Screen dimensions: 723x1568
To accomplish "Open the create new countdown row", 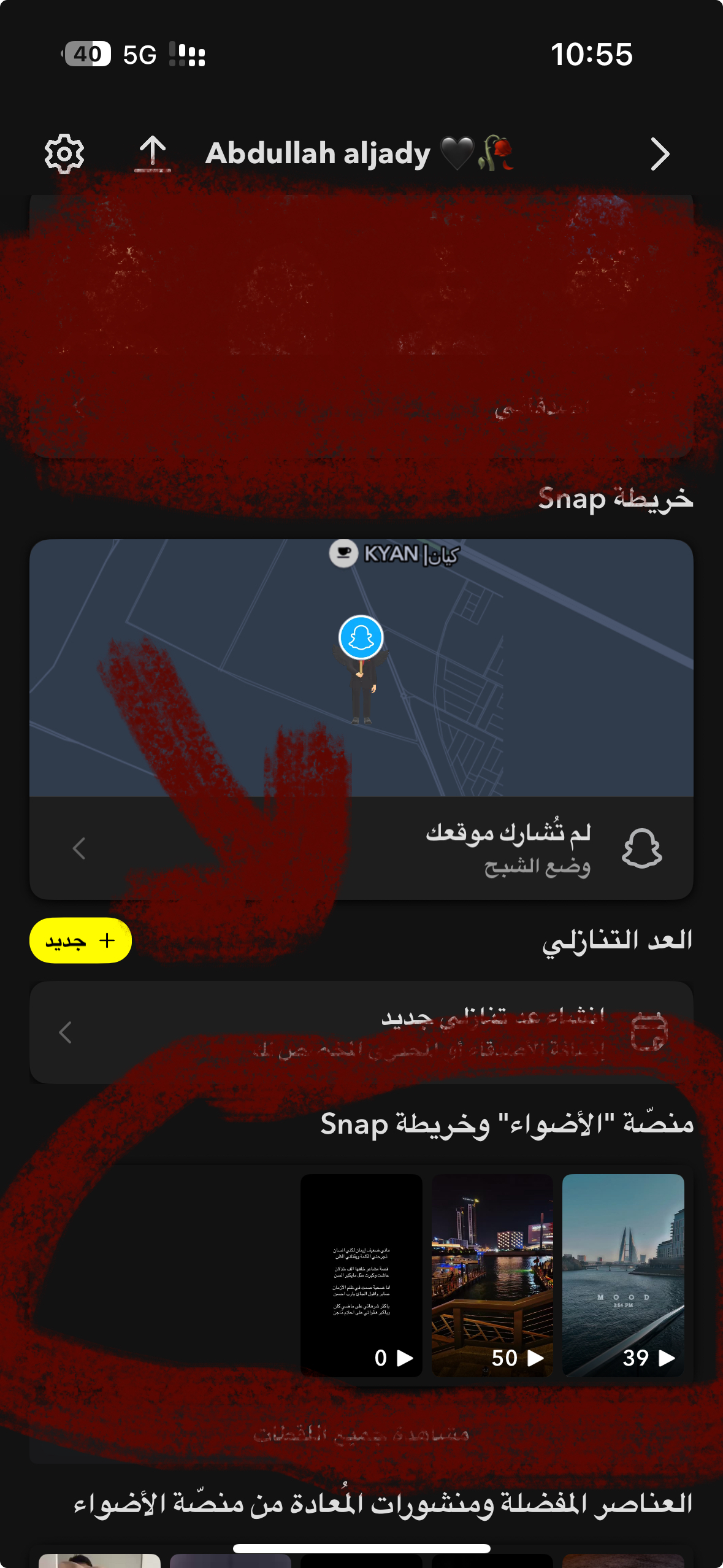I will pyautogui.click(x=361, y=1032).
